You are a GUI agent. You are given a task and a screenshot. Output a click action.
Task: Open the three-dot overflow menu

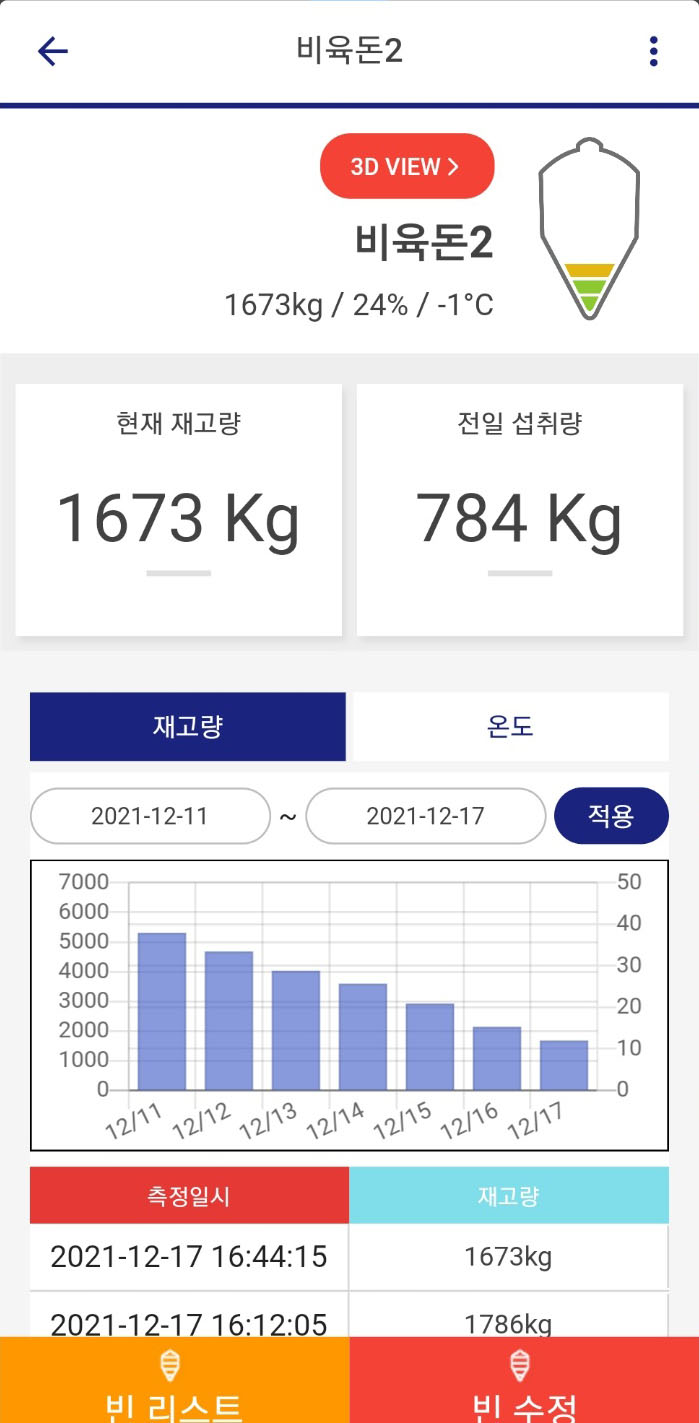pyautogui.click(x=653, y=51)
